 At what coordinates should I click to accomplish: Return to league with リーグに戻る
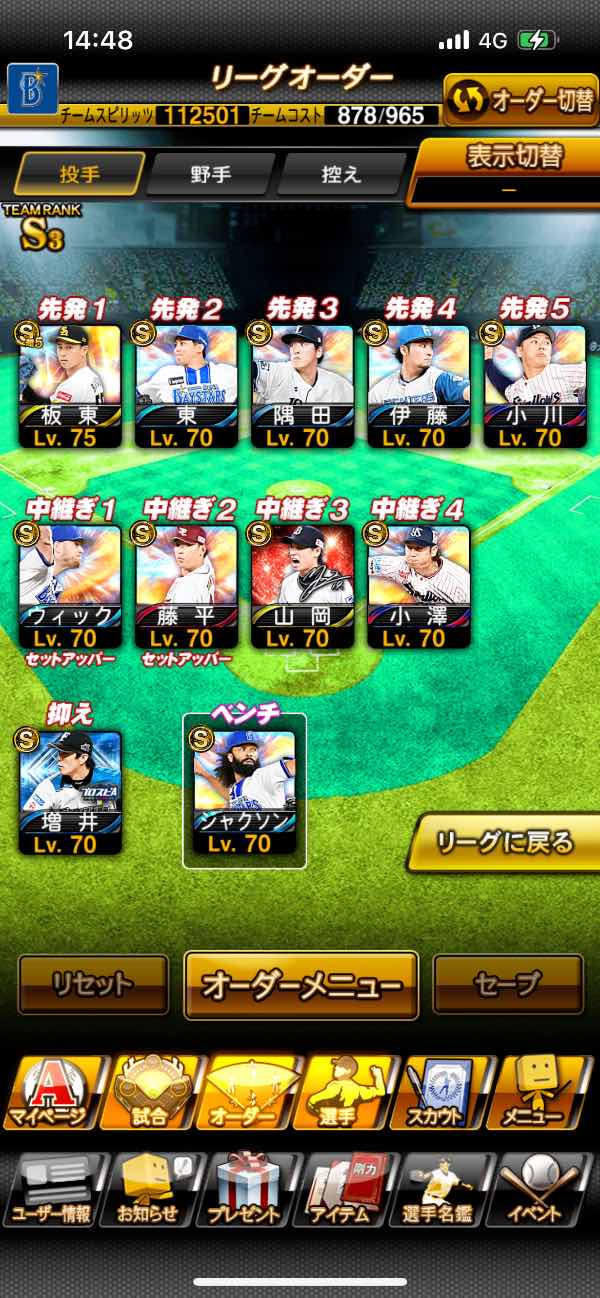click(x=505, y=842)
